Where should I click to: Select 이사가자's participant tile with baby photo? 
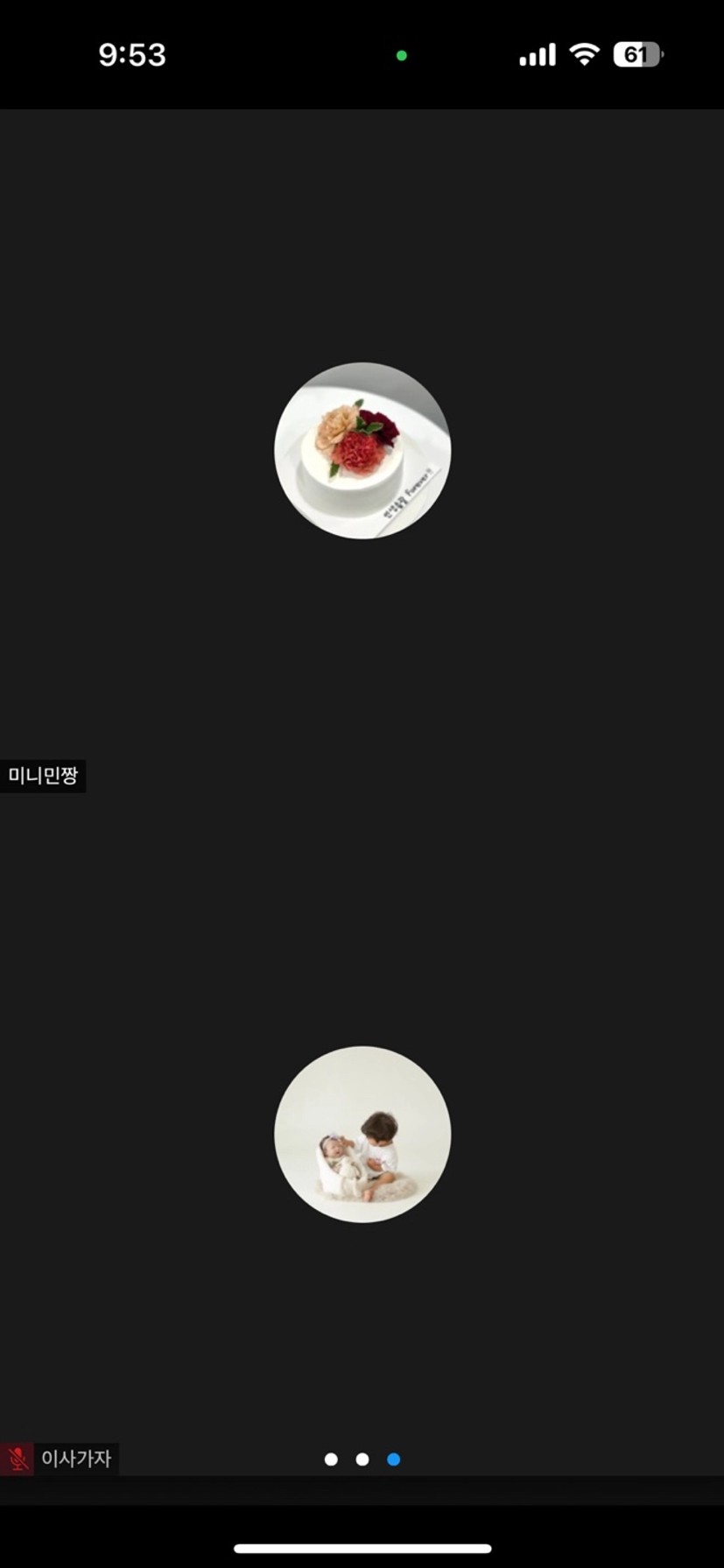pyautogui.click(x=362, y=1135)
